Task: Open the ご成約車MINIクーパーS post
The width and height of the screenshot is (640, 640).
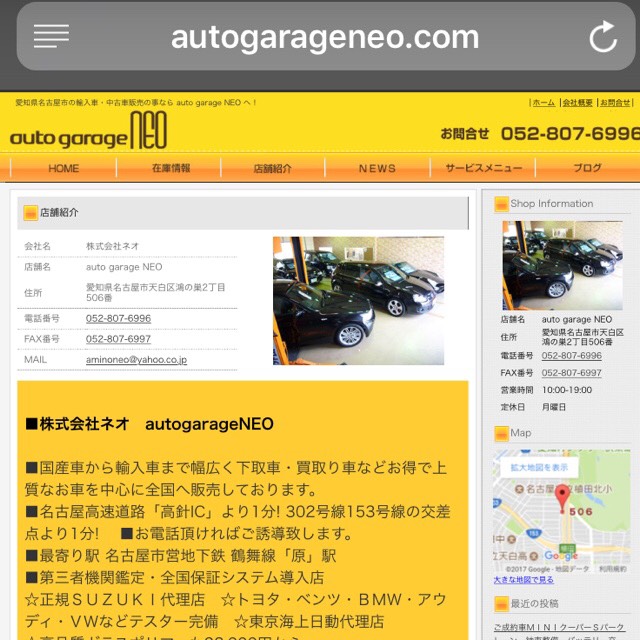Action: click(559, 627)
